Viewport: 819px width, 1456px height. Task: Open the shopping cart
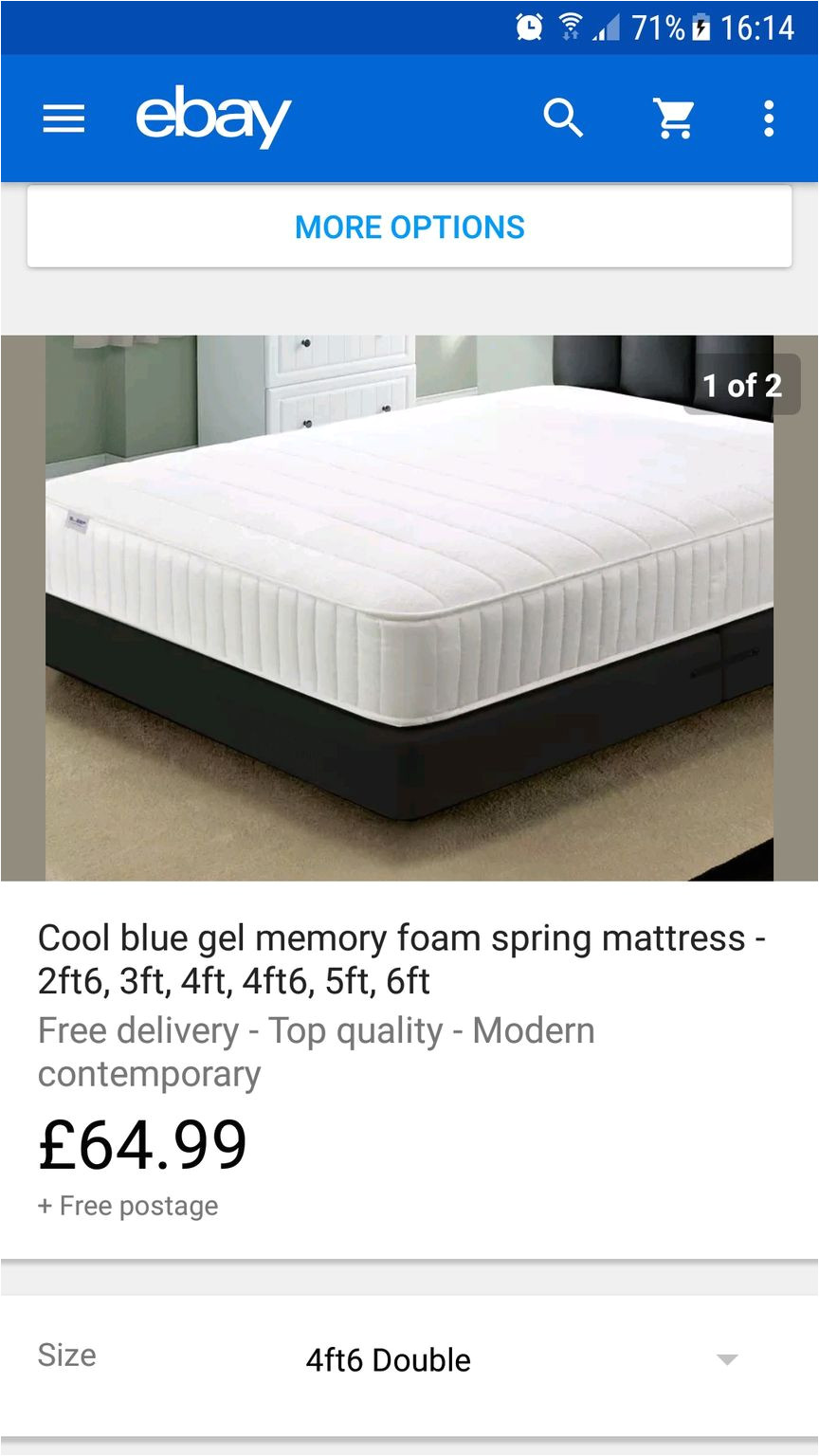pyautogui.click(x=675, y=118)
